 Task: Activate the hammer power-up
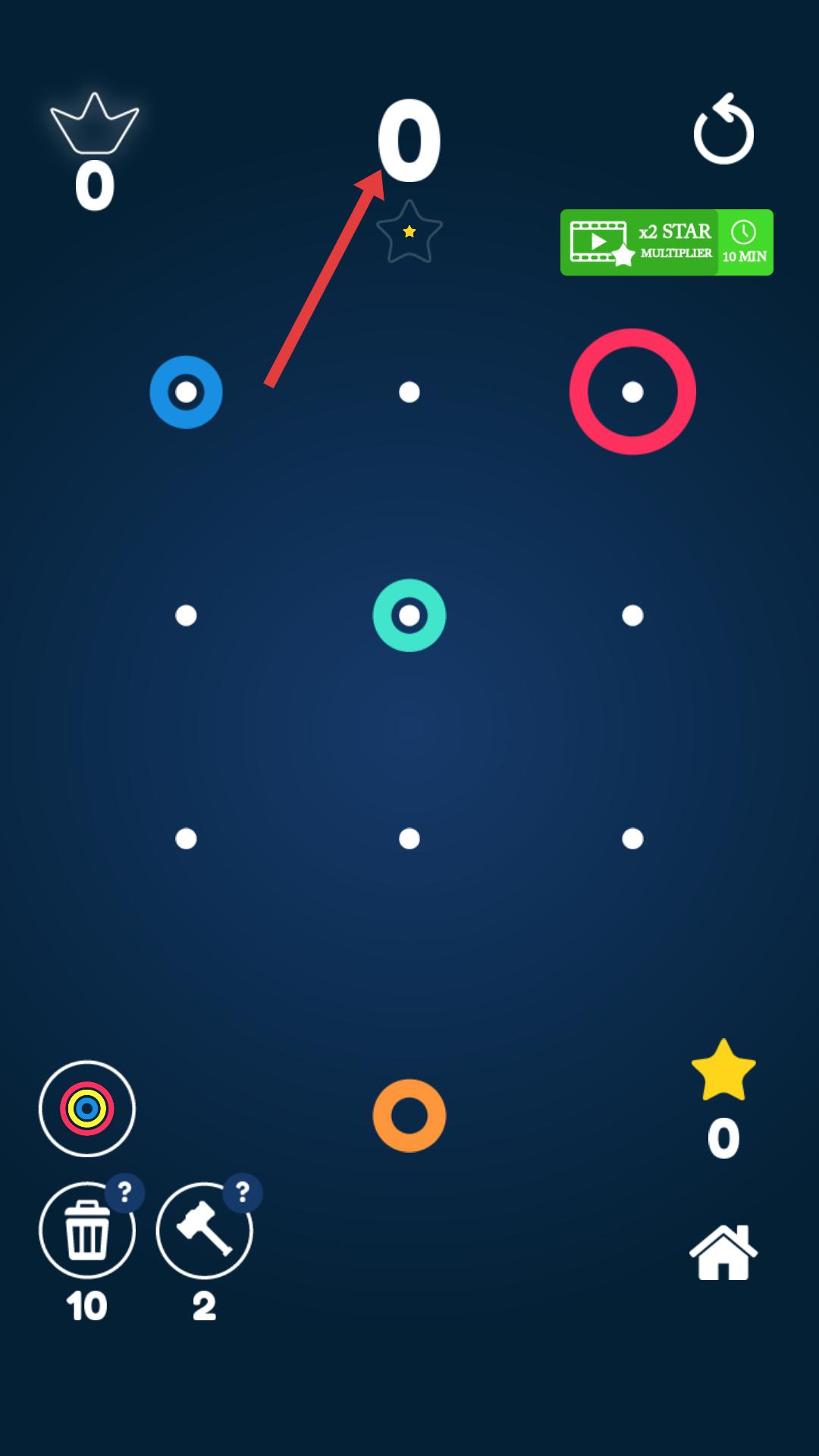(x=203, y=1231)
